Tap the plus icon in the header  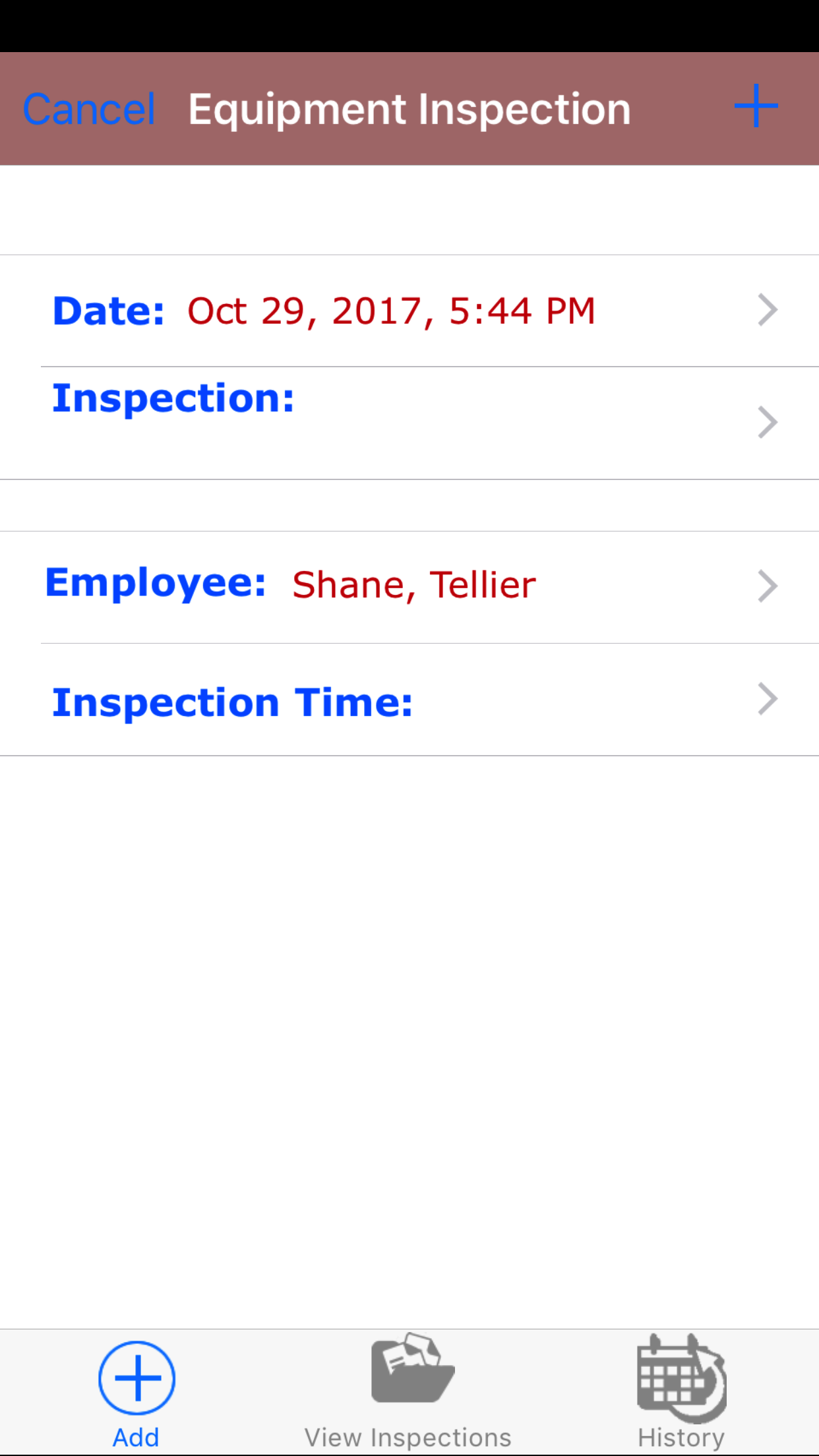pos(756,106)
